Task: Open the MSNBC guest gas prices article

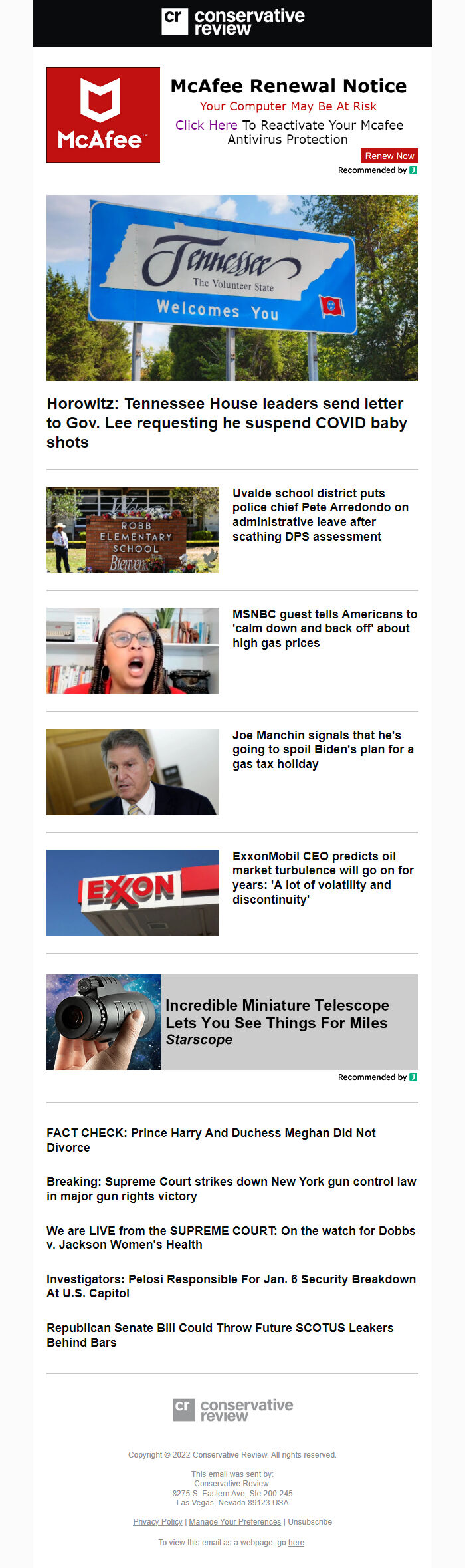Action: (x=324, y=628)
